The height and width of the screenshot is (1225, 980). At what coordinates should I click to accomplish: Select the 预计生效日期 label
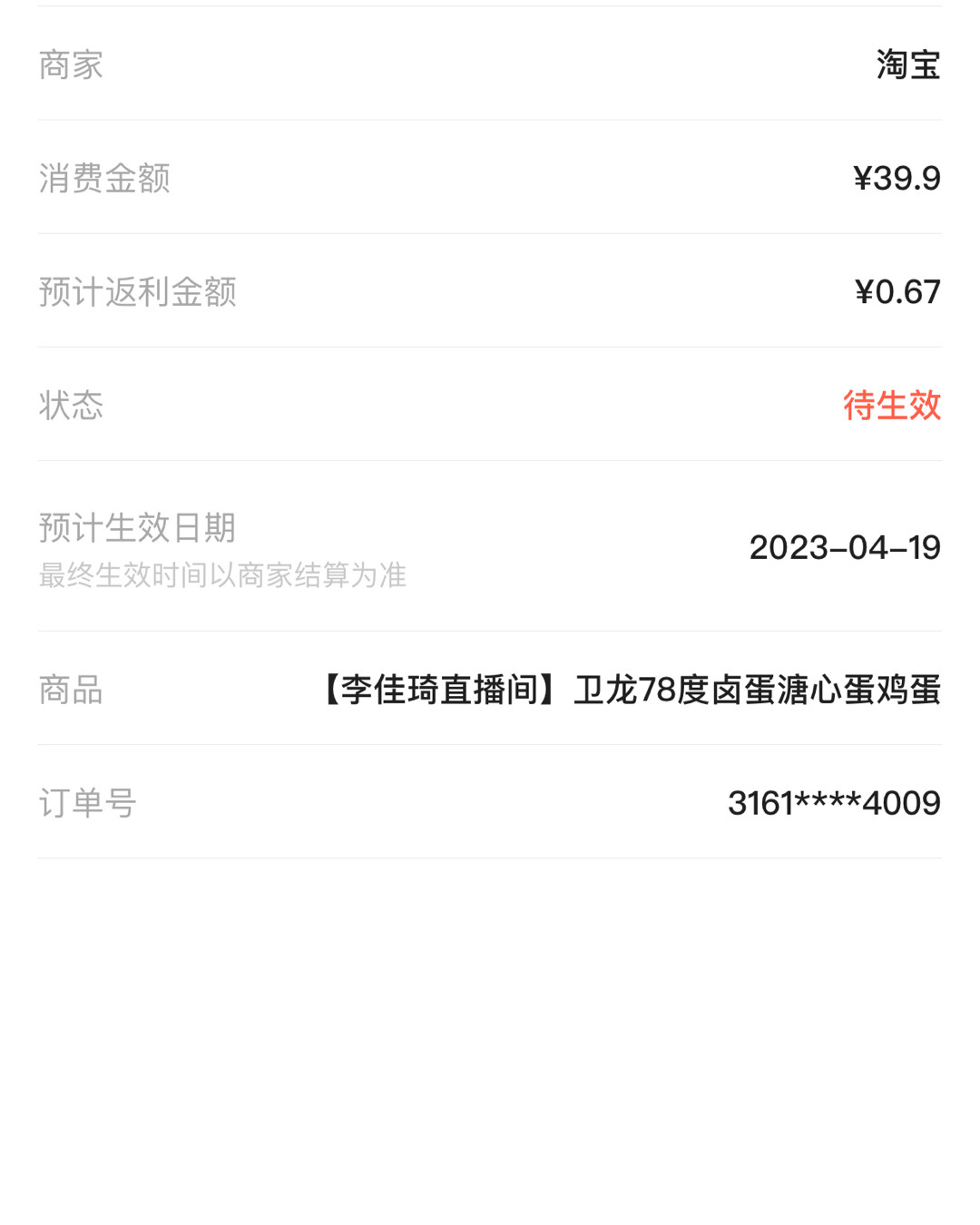tap(136, 526)
